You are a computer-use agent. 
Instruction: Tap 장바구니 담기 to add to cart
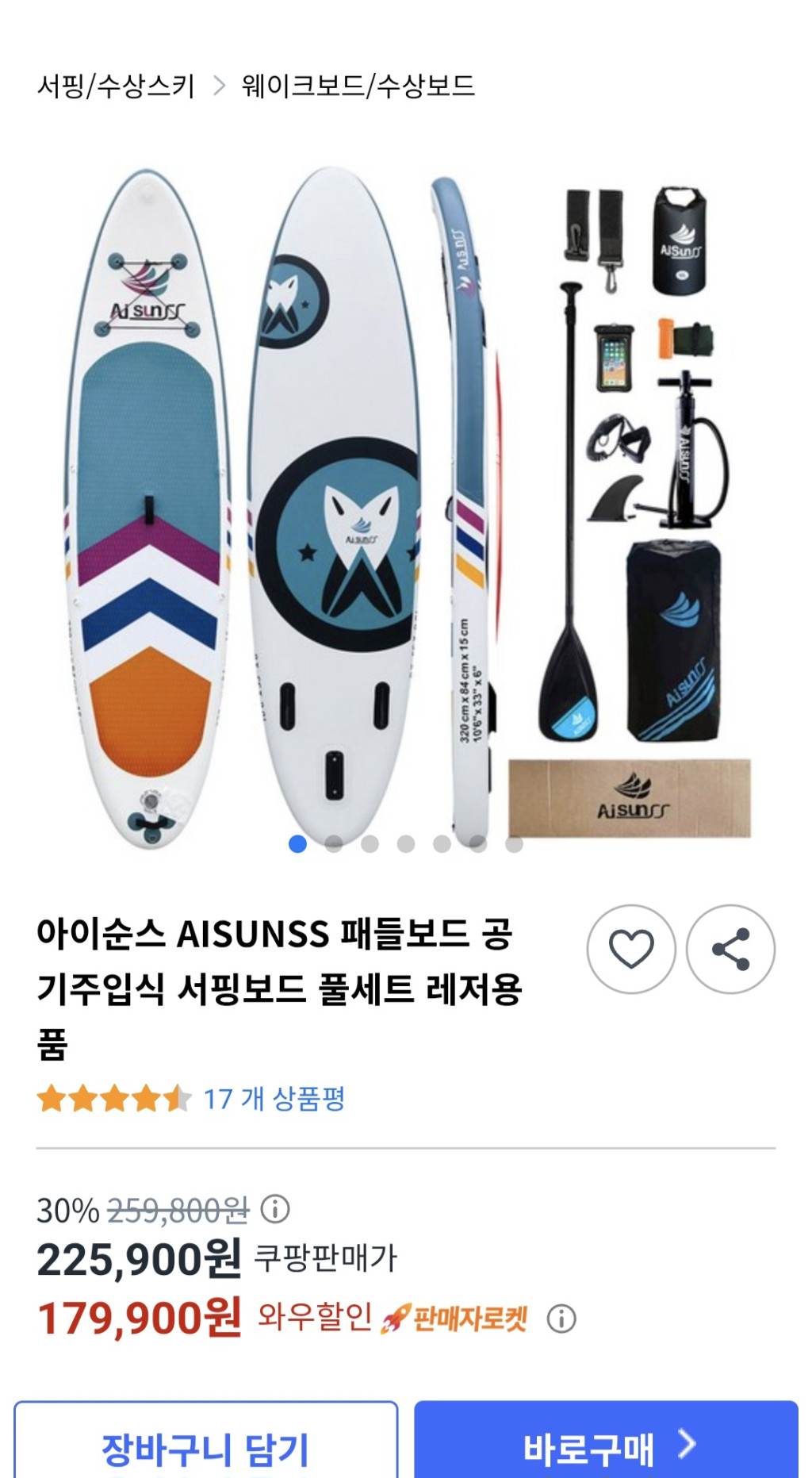coord(205,1448)
